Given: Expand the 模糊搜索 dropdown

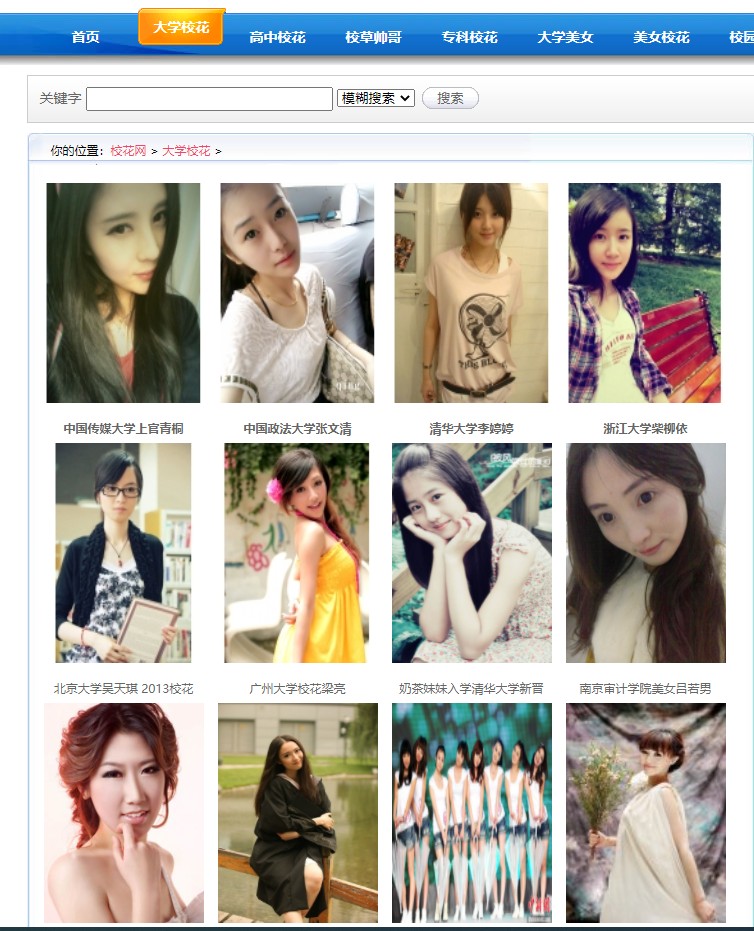Looking at the screenshot, I should [x=376, y=98].
